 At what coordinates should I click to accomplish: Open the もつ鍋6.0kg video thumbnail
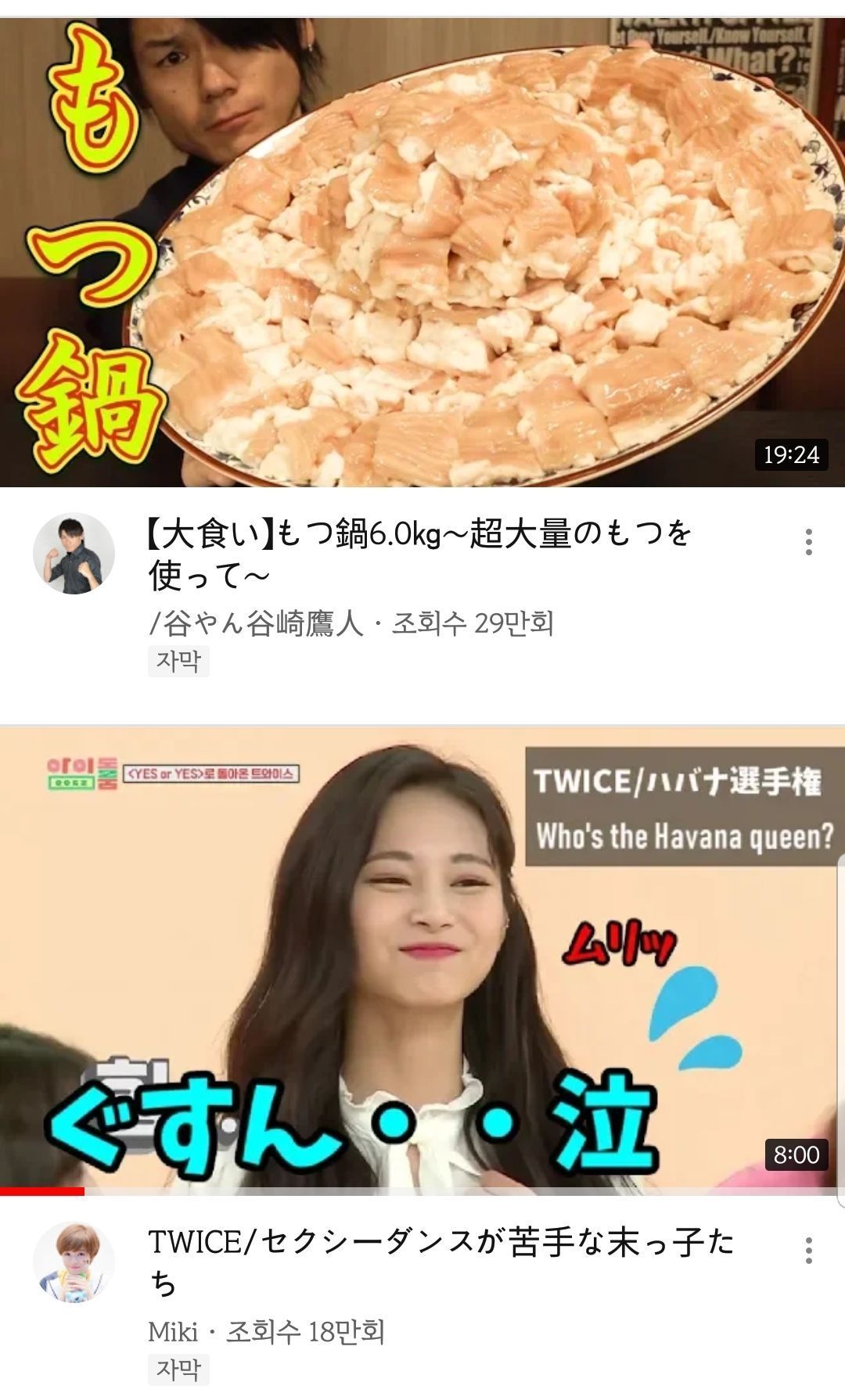[x=422, y=250]
